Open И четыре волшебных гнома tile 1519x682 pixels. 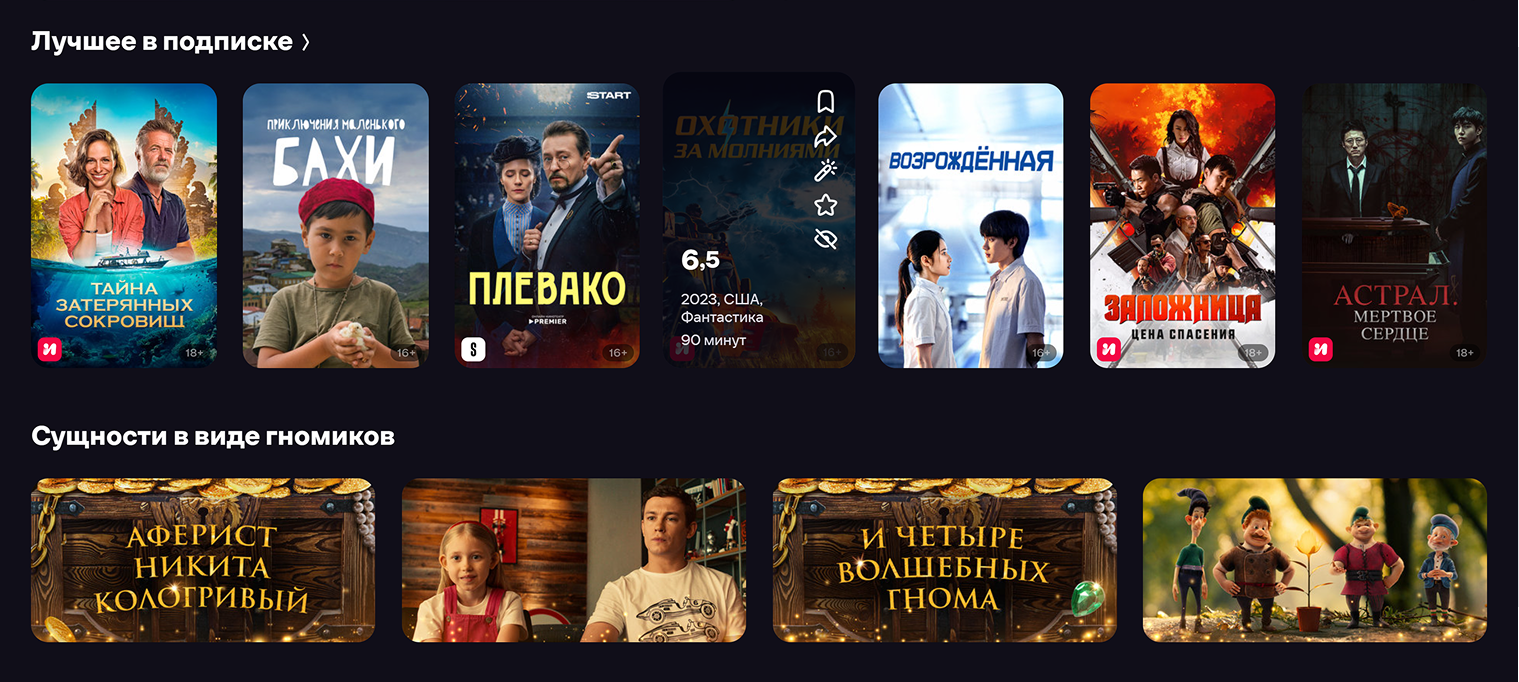point(944,560)
